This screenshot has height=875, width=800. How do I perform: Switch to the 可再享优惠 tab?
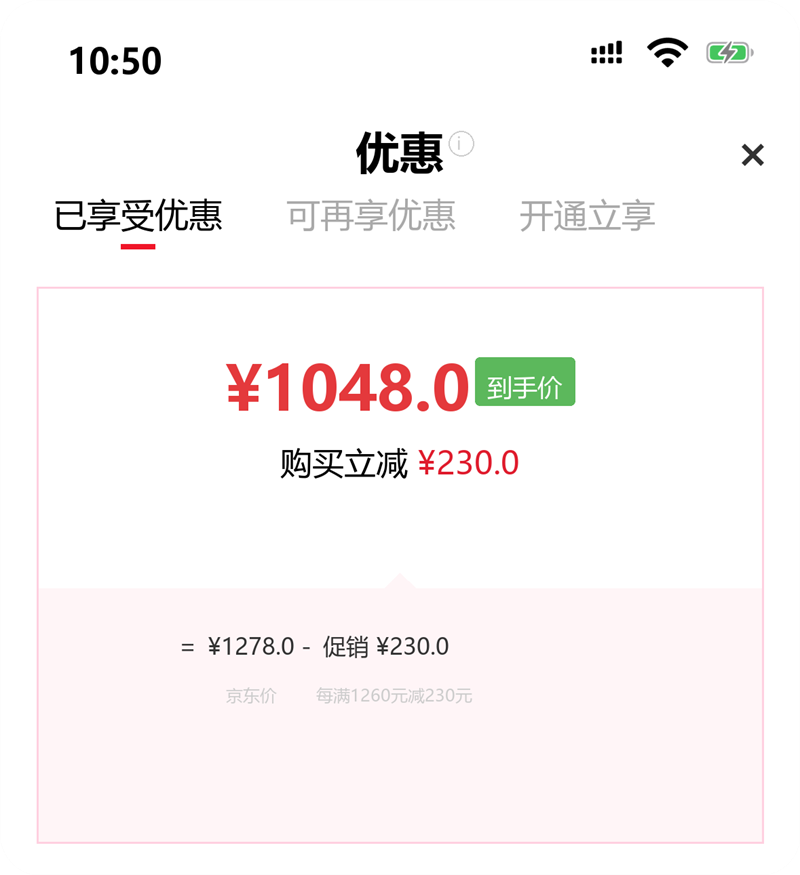(x=371, y=216)
